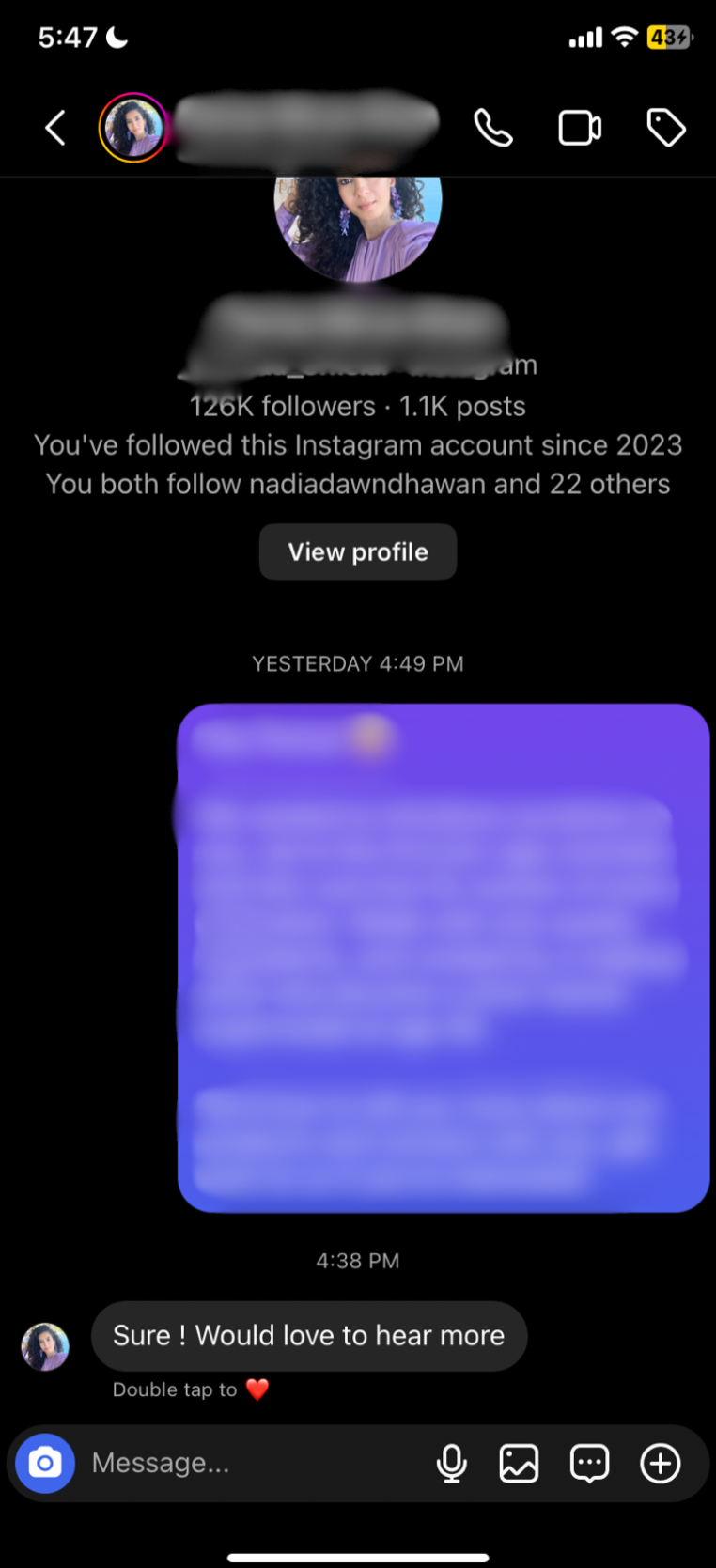716x1568 pixels.
Task: Open the story from header profile picture
Action: point(133,128)
